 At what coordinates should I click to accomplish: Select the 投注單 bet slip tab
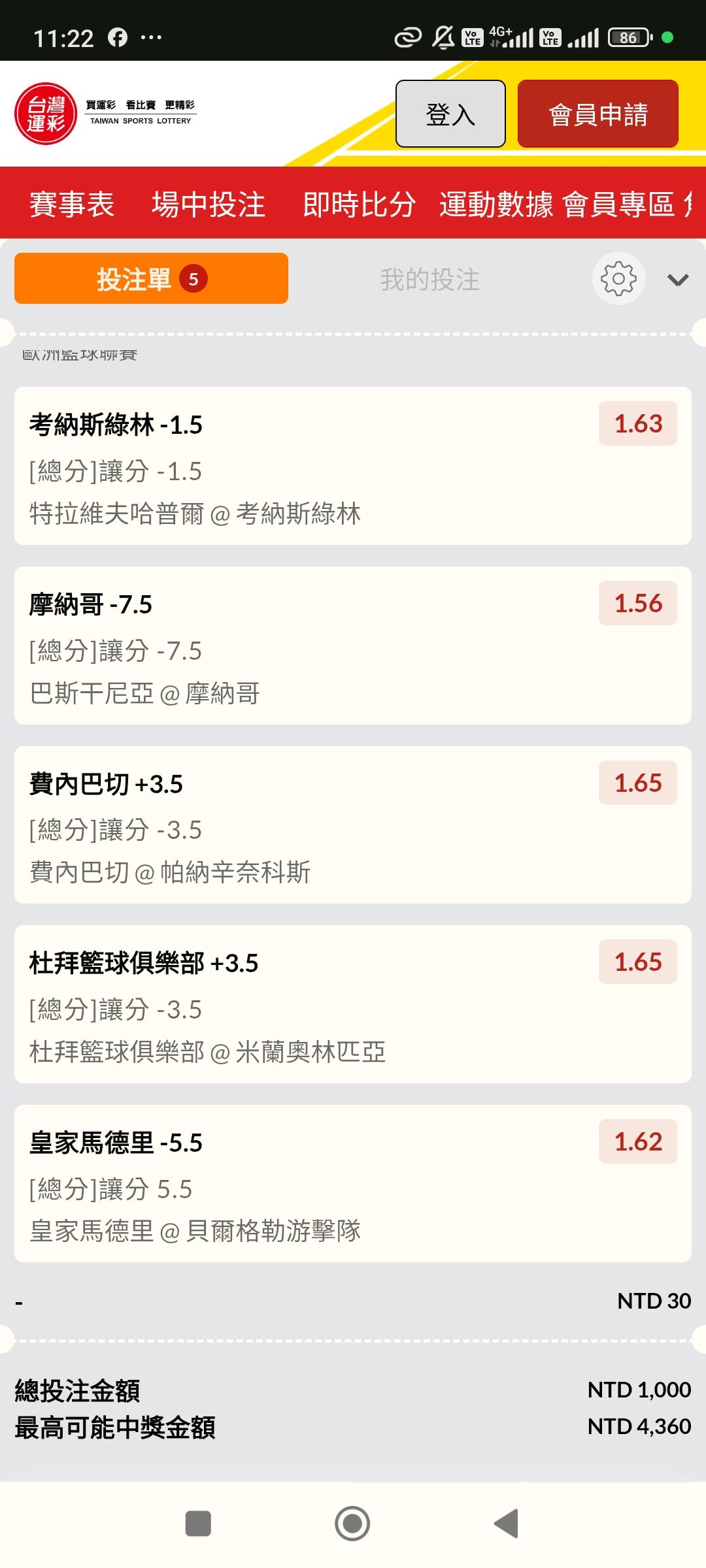[x=151, y=279]
